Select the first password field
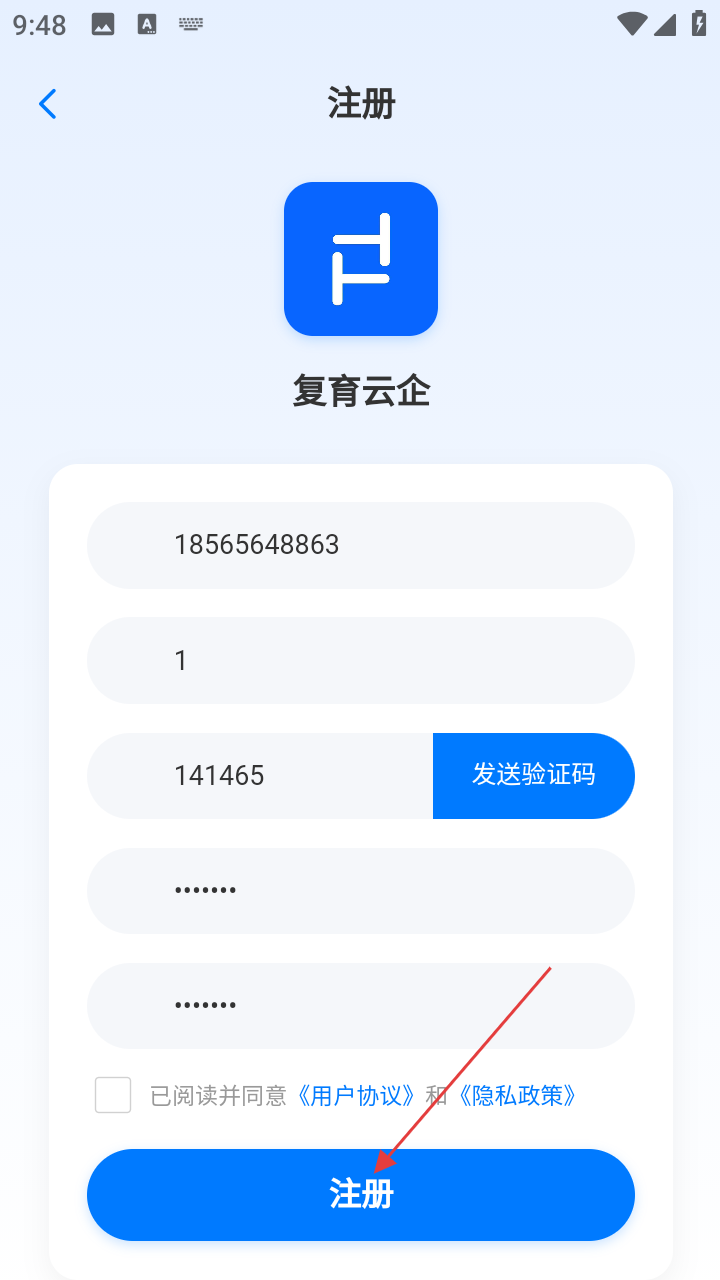720x1280 pixels. 360,891
